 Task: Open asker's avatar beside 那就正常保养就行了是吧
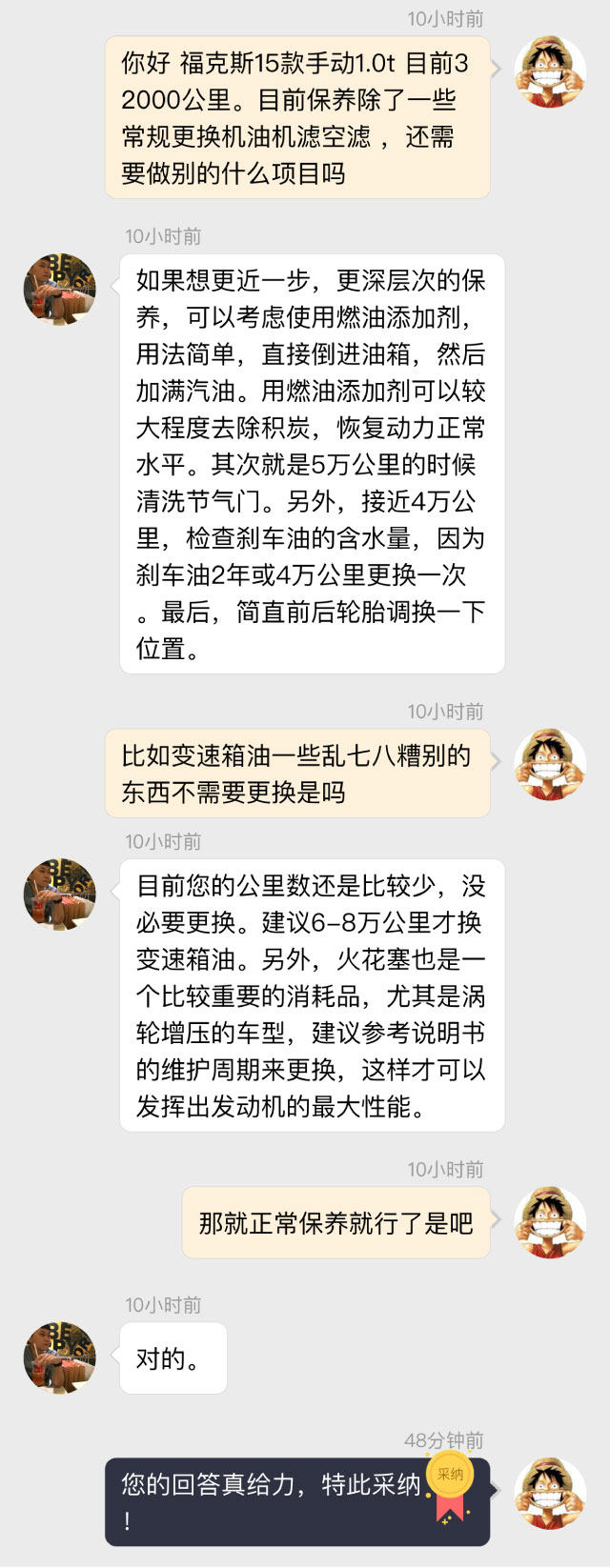(550, 1222)
